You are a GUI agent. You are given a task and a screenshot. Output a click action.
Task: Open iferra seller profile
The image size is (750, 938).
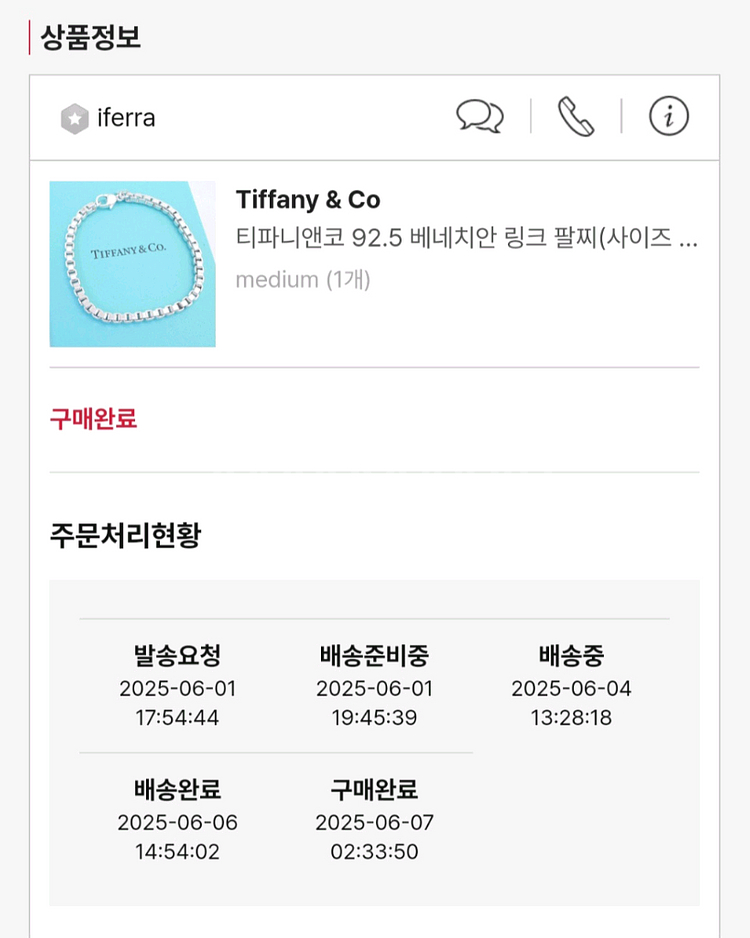pyautogui.click(x=108, y=118)
